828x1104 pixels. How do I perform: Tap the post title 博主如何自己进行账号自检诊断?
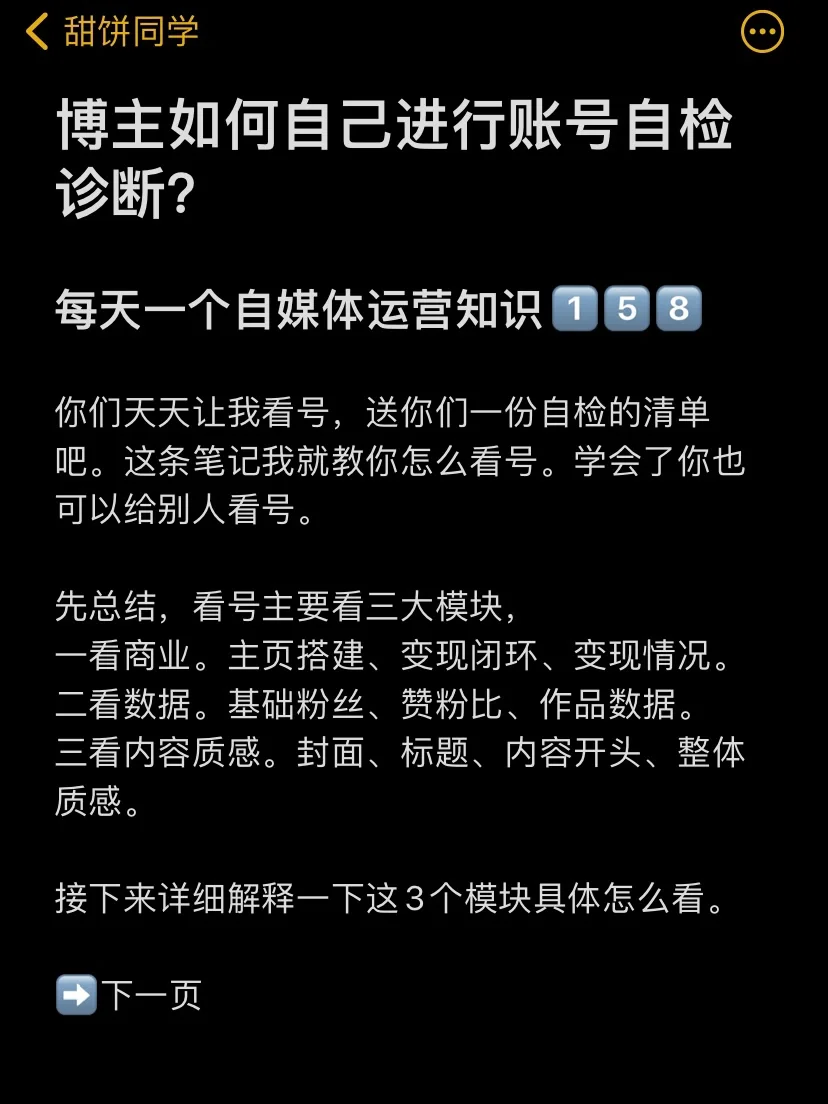click(x=400, y=155)
